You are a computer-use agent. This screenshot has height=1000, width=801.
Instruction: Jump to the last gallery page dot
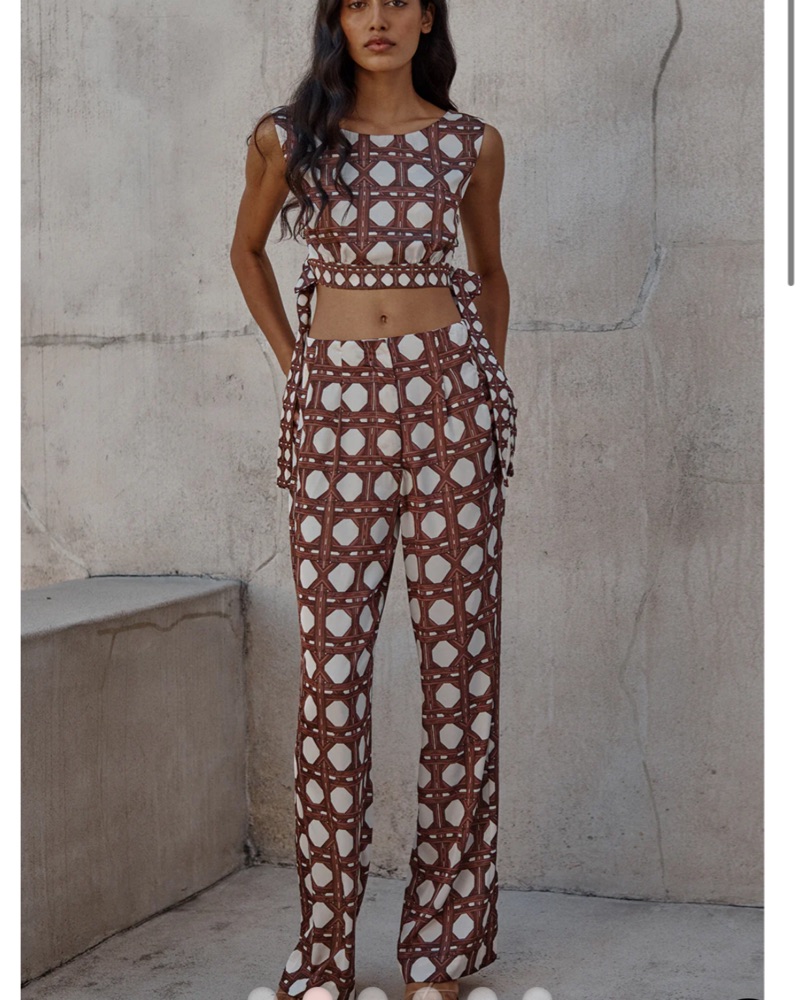pyautogui.click(x=537, y=995)
